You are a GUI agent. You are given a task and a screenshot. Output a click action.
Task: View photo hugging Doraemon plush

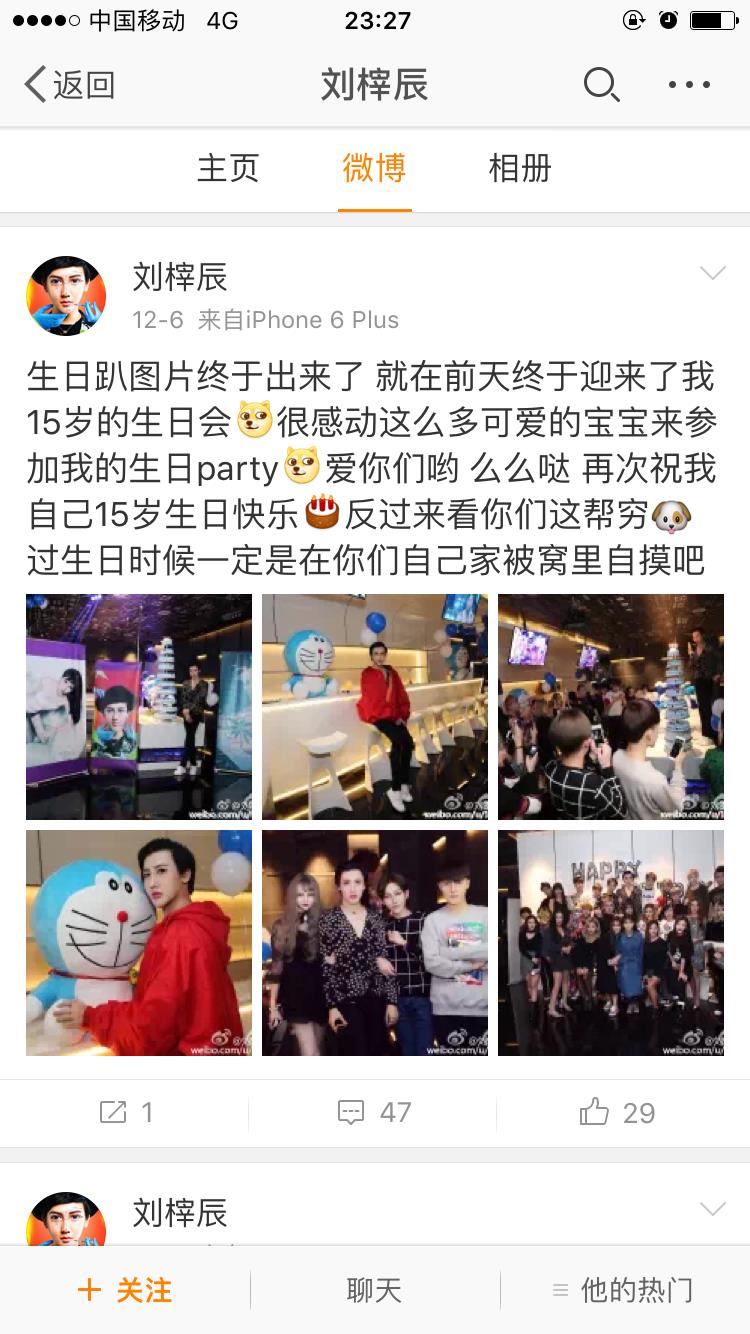139,943
